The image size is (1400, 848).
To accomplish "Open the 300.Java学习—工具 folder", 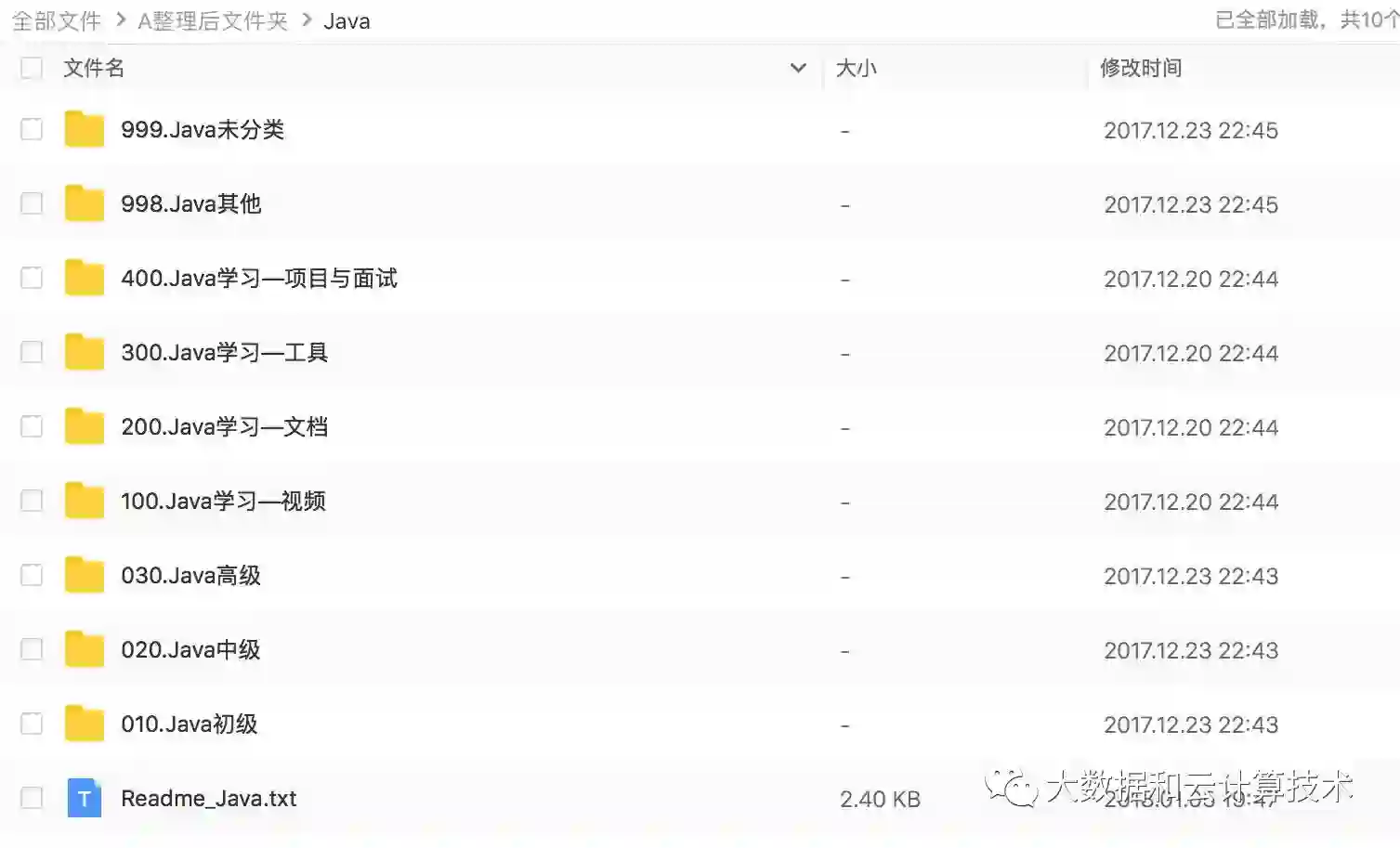I will [224, 352].
